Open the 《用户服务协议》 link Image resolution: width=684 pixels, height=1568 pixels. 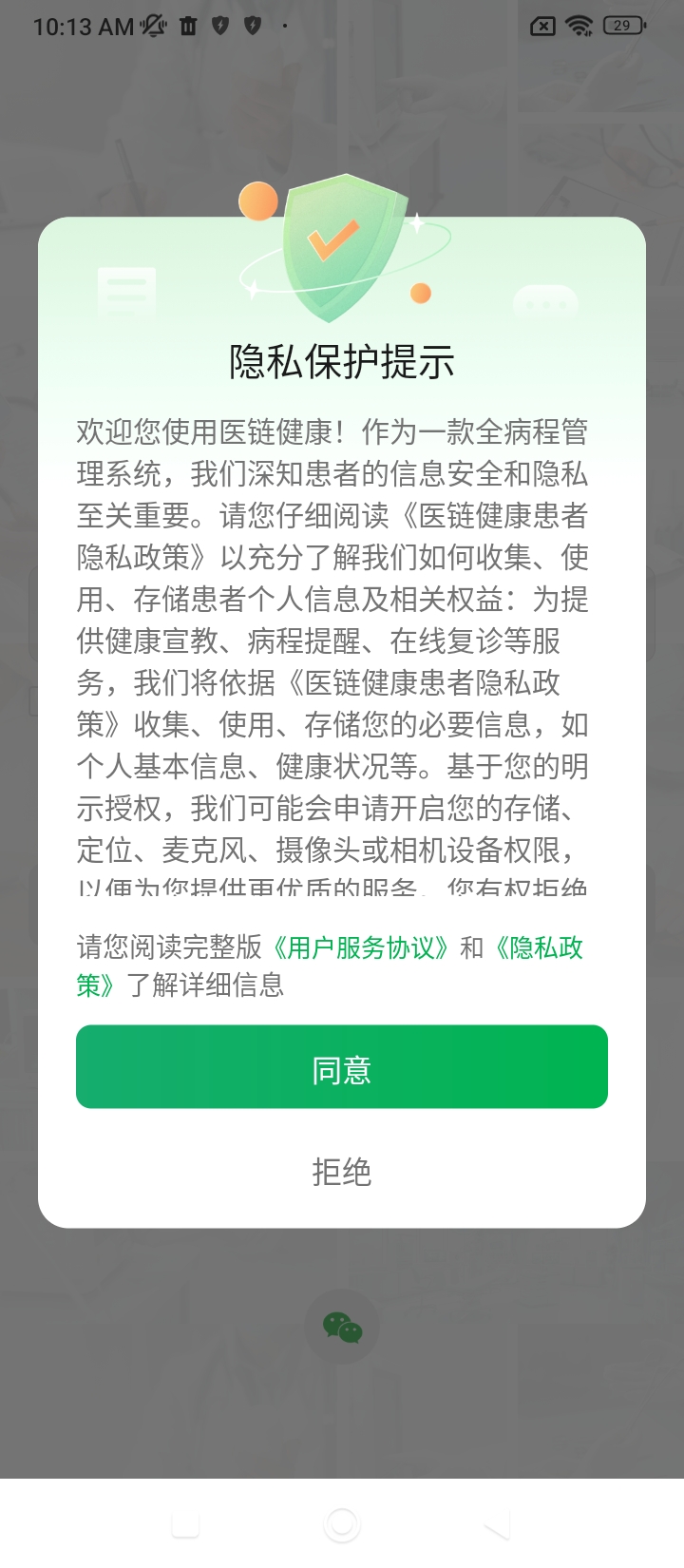[360, 947]
